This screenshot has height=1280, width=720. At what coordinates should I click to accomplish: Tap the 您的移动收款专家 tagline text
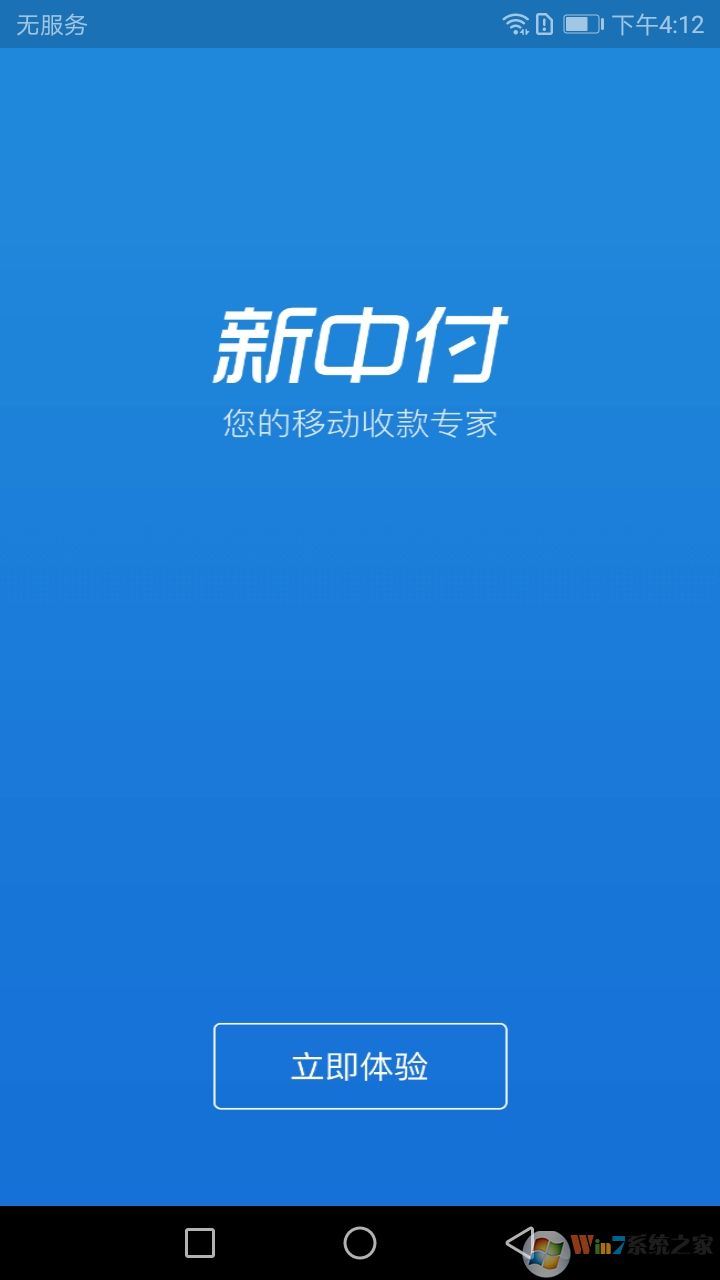(x=360, y=424)
